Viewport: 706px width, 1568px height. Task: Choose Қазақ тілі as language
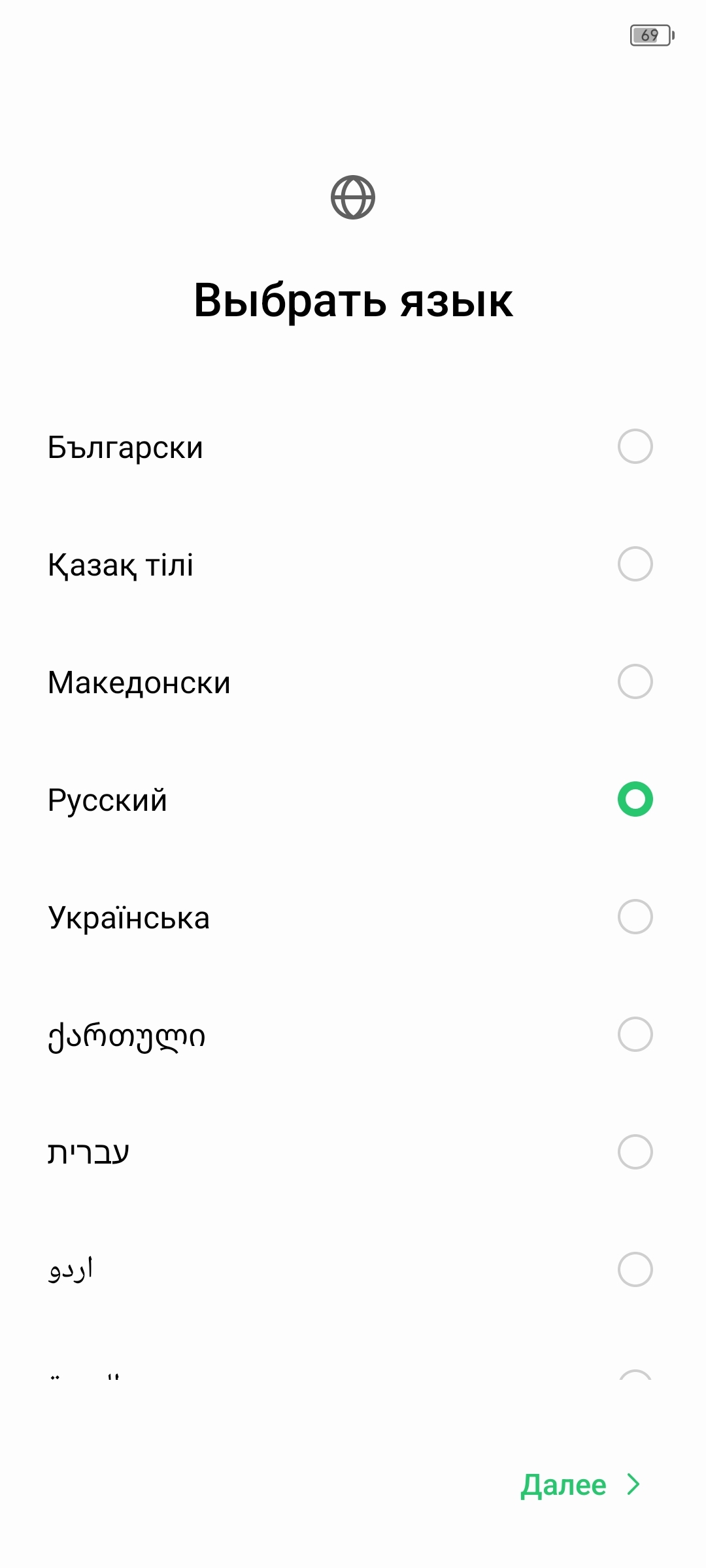[x=635, y=564]
